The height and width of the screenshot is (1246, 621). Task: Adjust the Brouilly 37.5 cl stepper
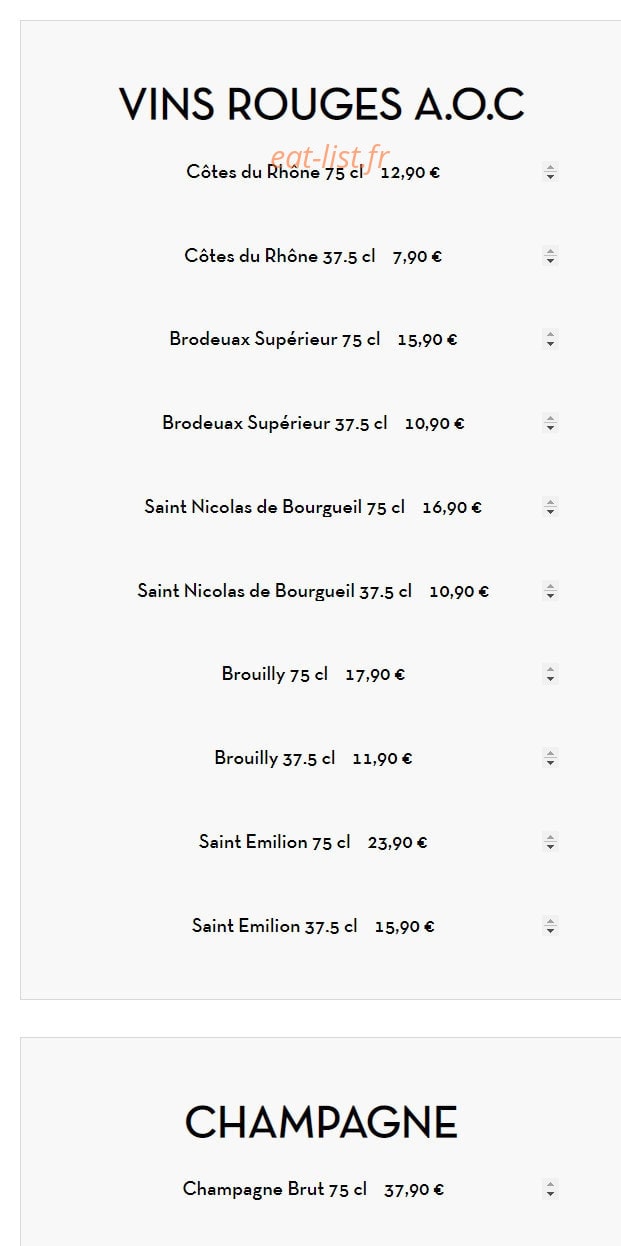click(x=550, y=758)
